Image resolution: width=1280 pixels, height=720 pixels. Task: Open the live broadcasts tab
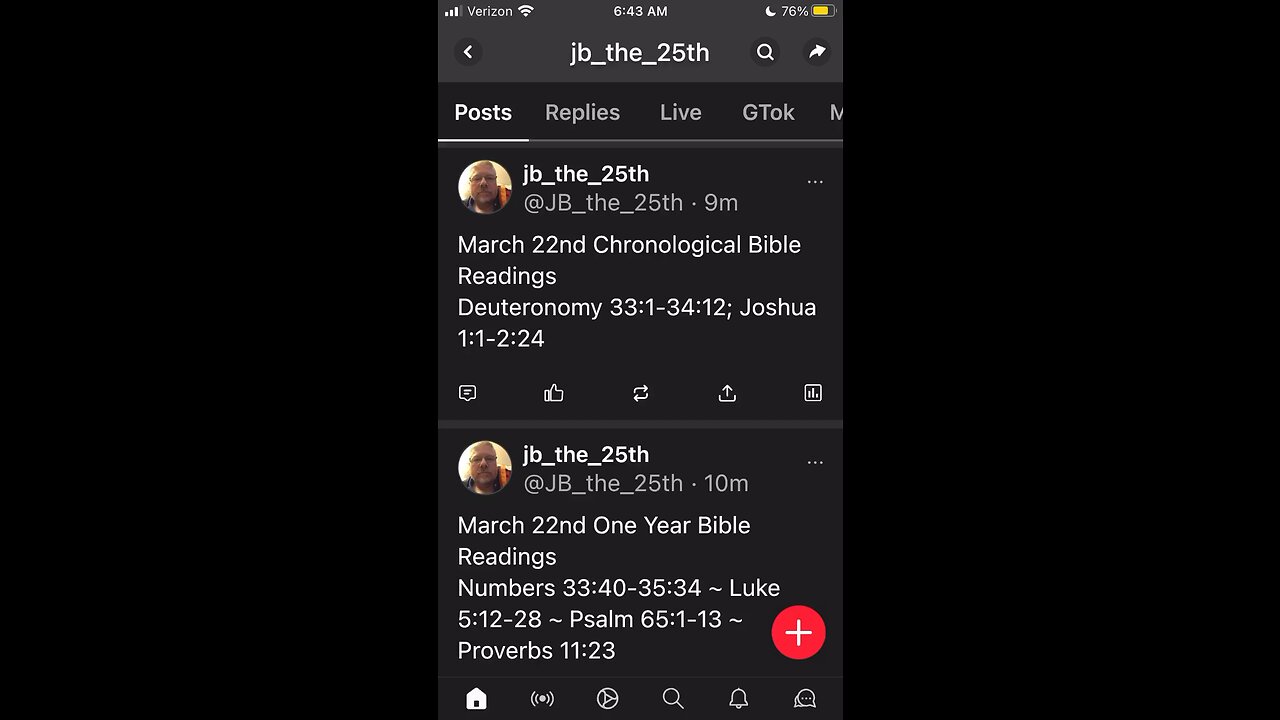tap(542, 698)
